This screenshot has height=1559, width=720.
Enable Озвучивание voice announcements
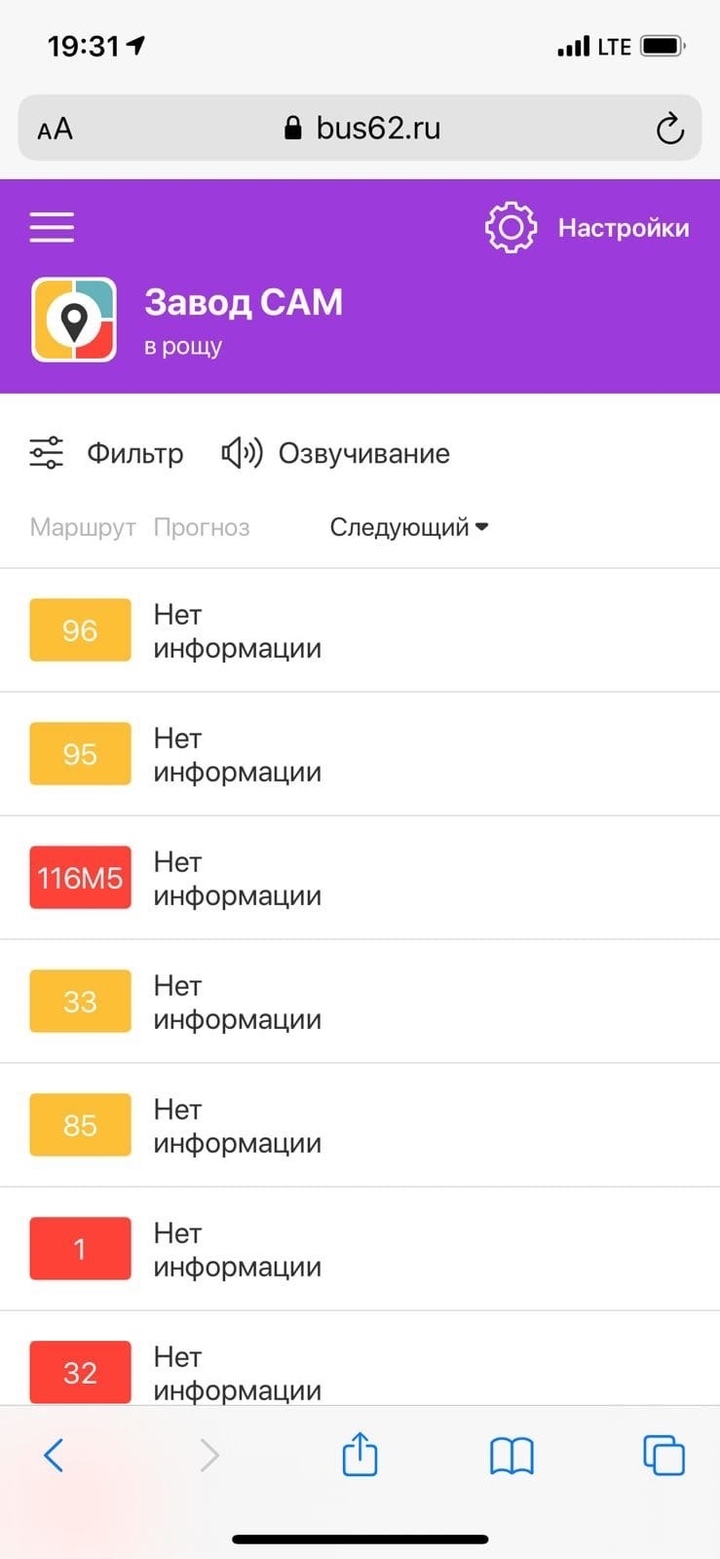(335, 453)
